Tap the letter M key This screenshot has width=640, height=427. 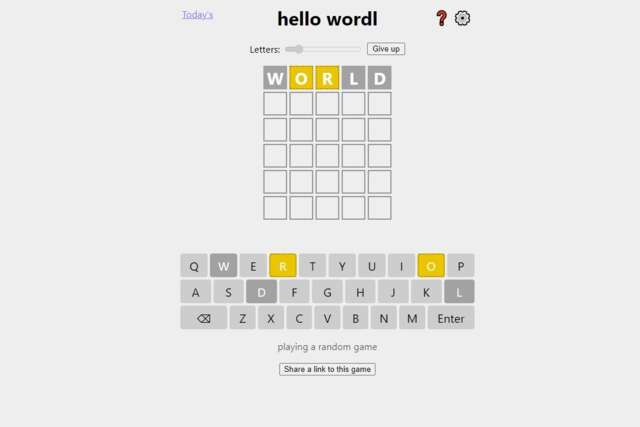(x=412, y=318)
